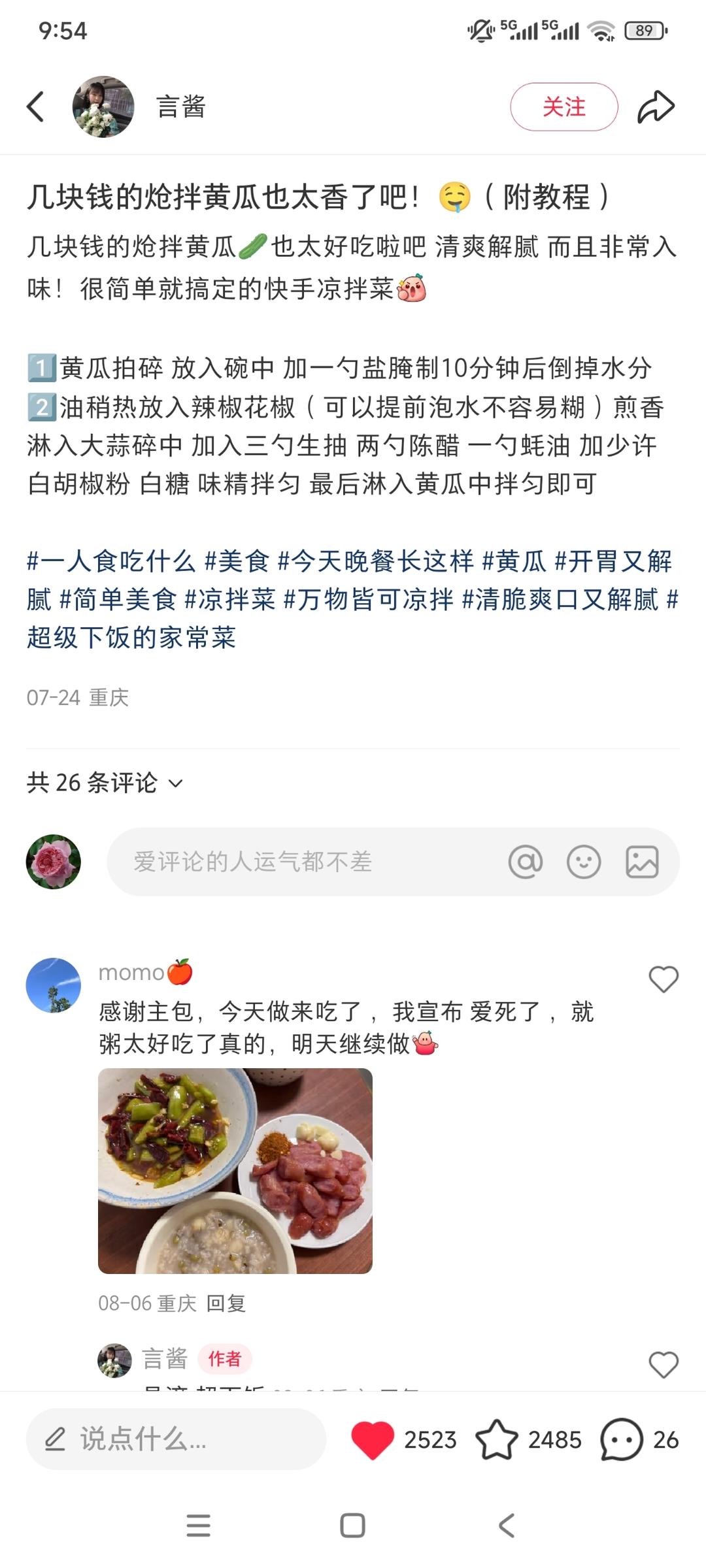Open the @ mention picker in comment bar
This screenshot has width=706, height=1568.
tap(527, 861)
